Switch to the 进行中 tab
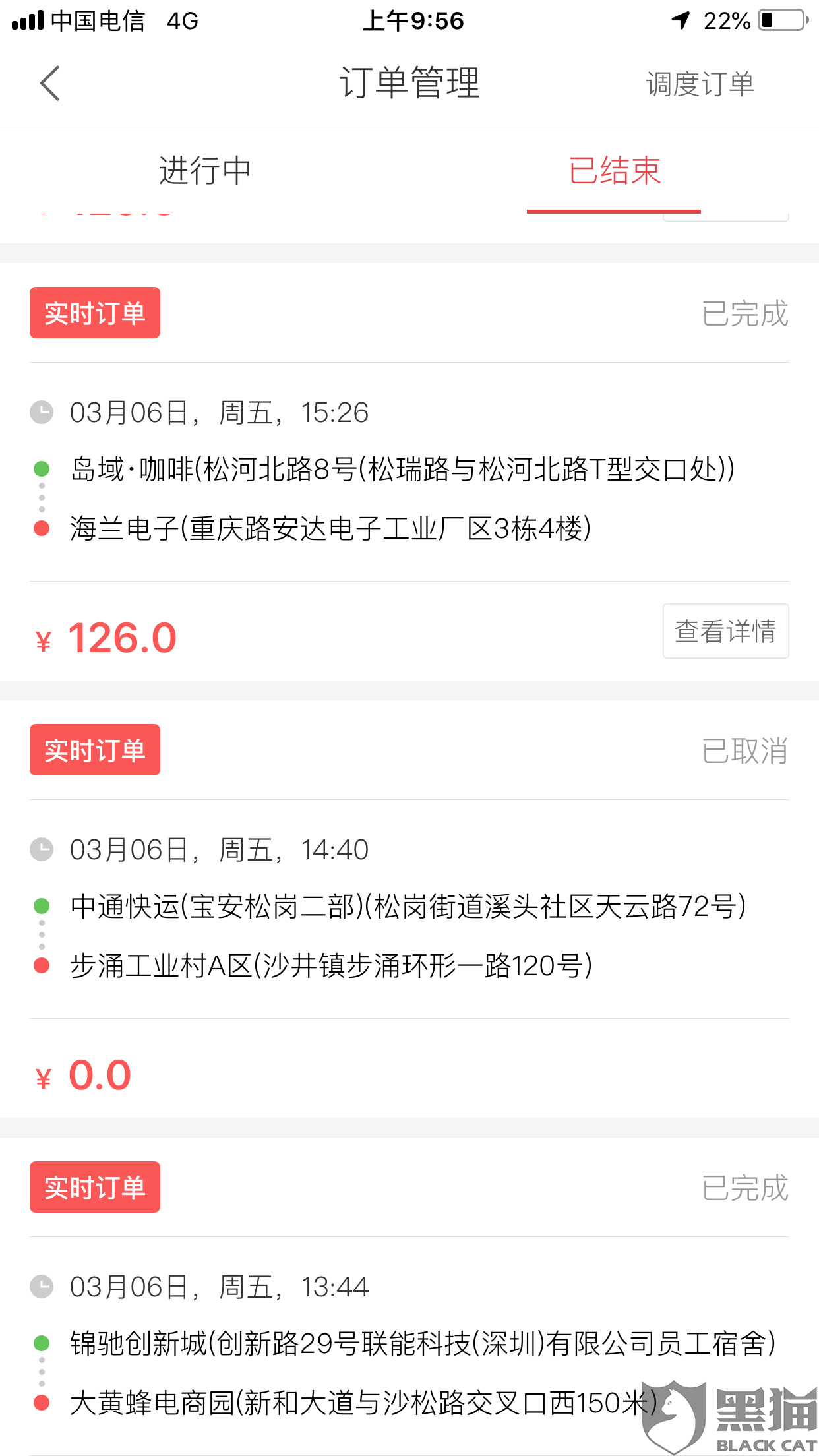 click(204, 171)
